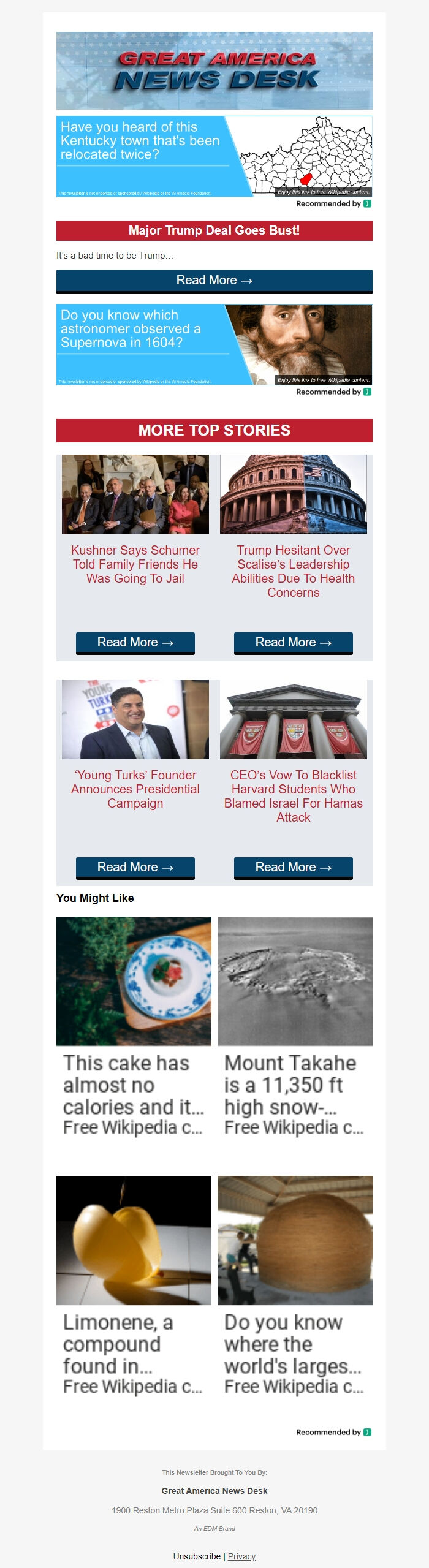Open 'Young Turks' Founder headline link
Viewport: 429px width, 1568px height.
tap(135, 789)
